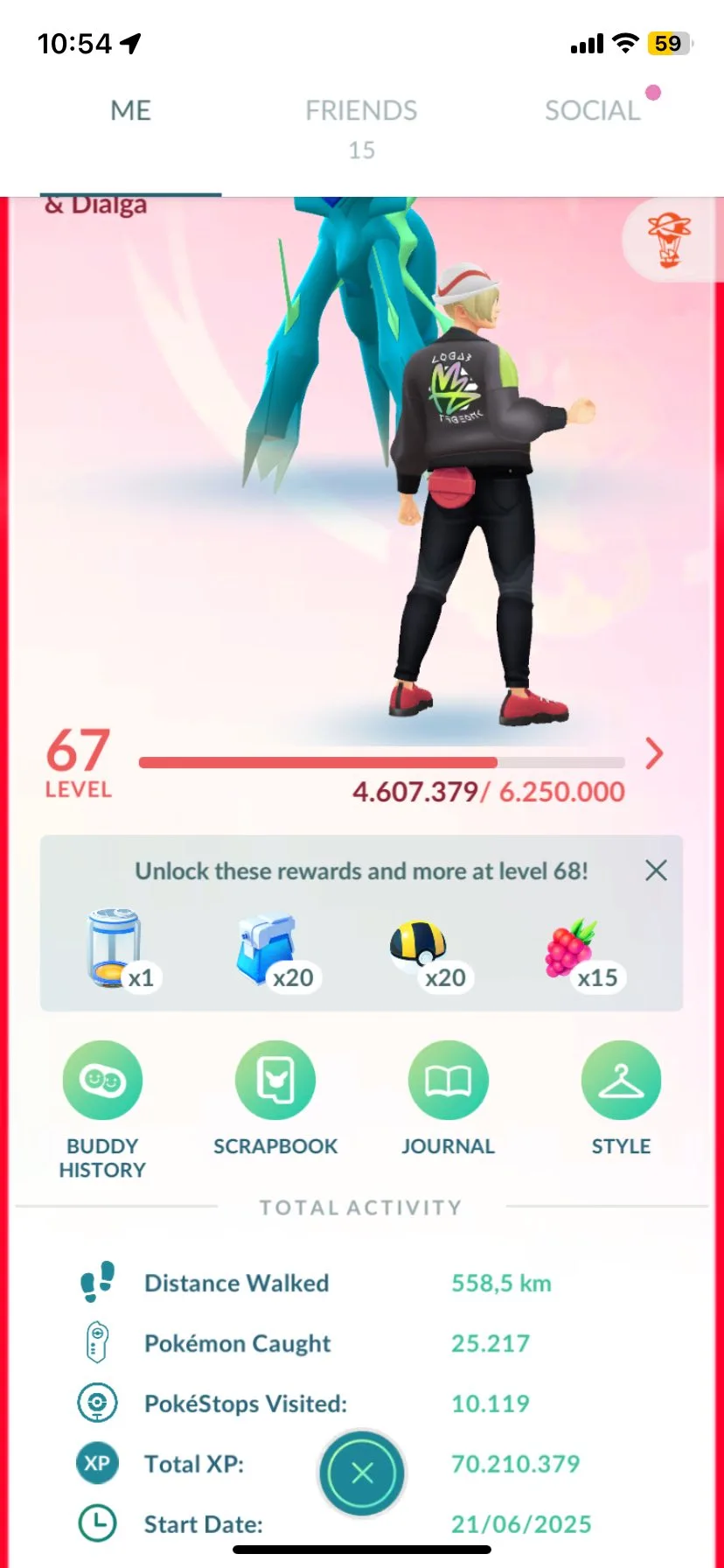
Task: Open Buddy History
Action: point(102,1081)
